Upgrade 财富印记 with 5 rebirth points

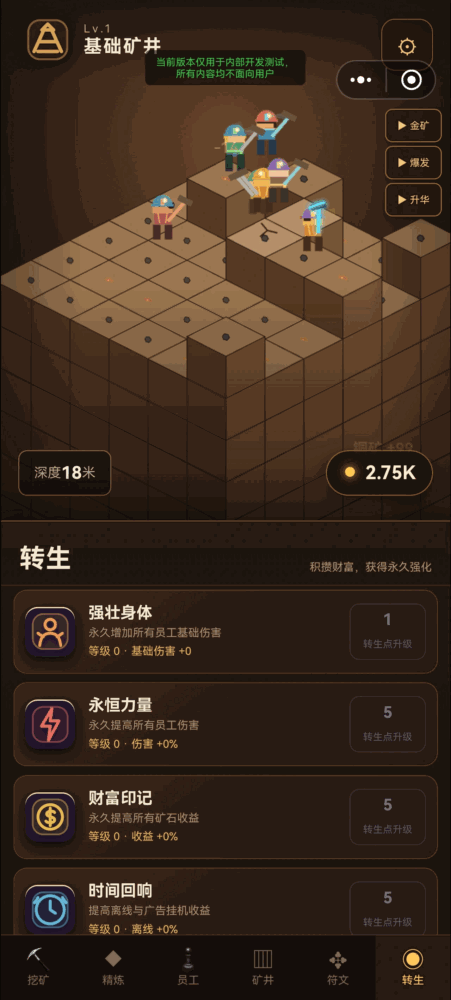coord(387,816)
